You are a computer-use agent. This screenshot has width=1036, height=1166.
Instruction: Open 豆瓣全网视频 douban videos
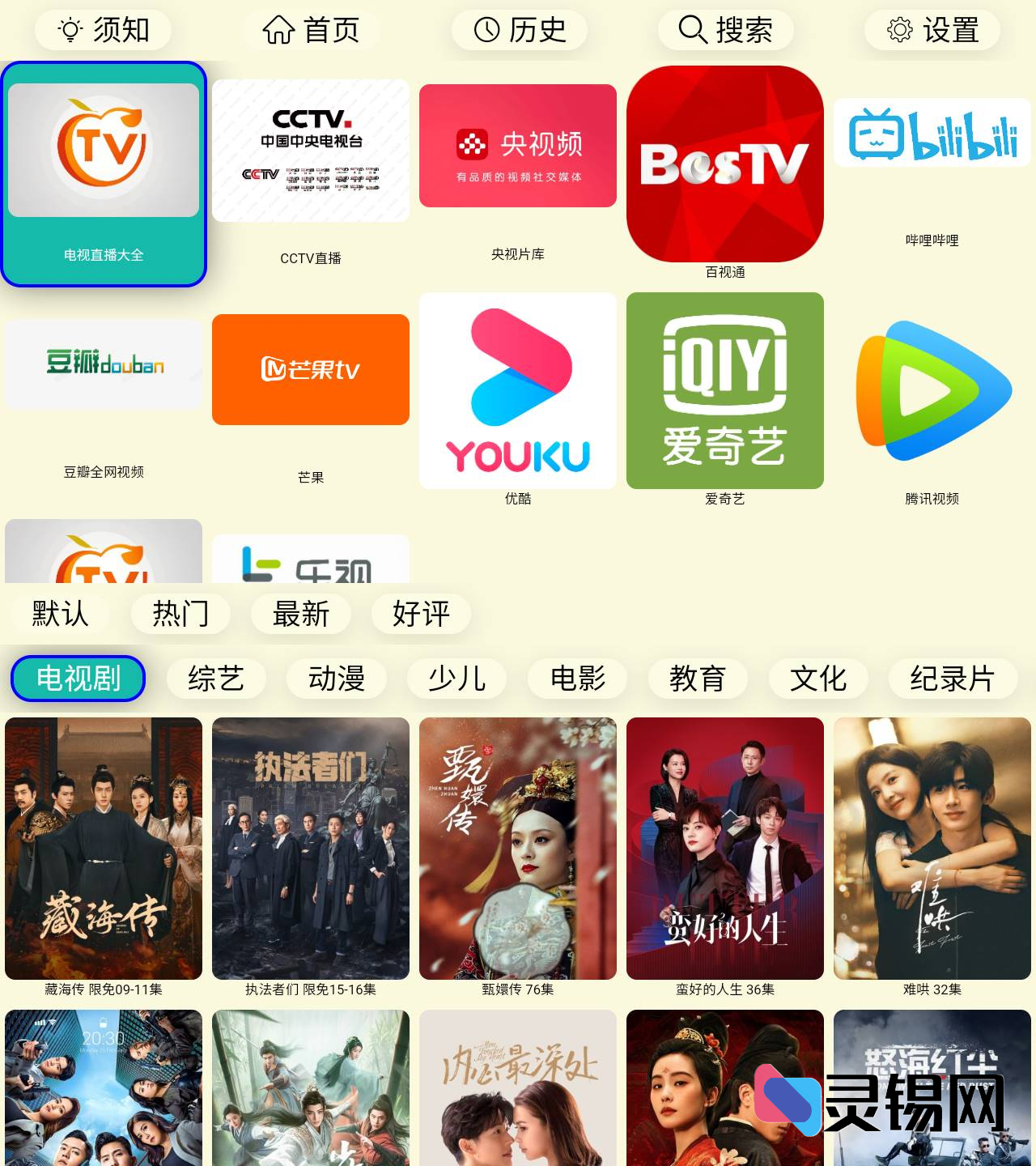click(102, 364)
